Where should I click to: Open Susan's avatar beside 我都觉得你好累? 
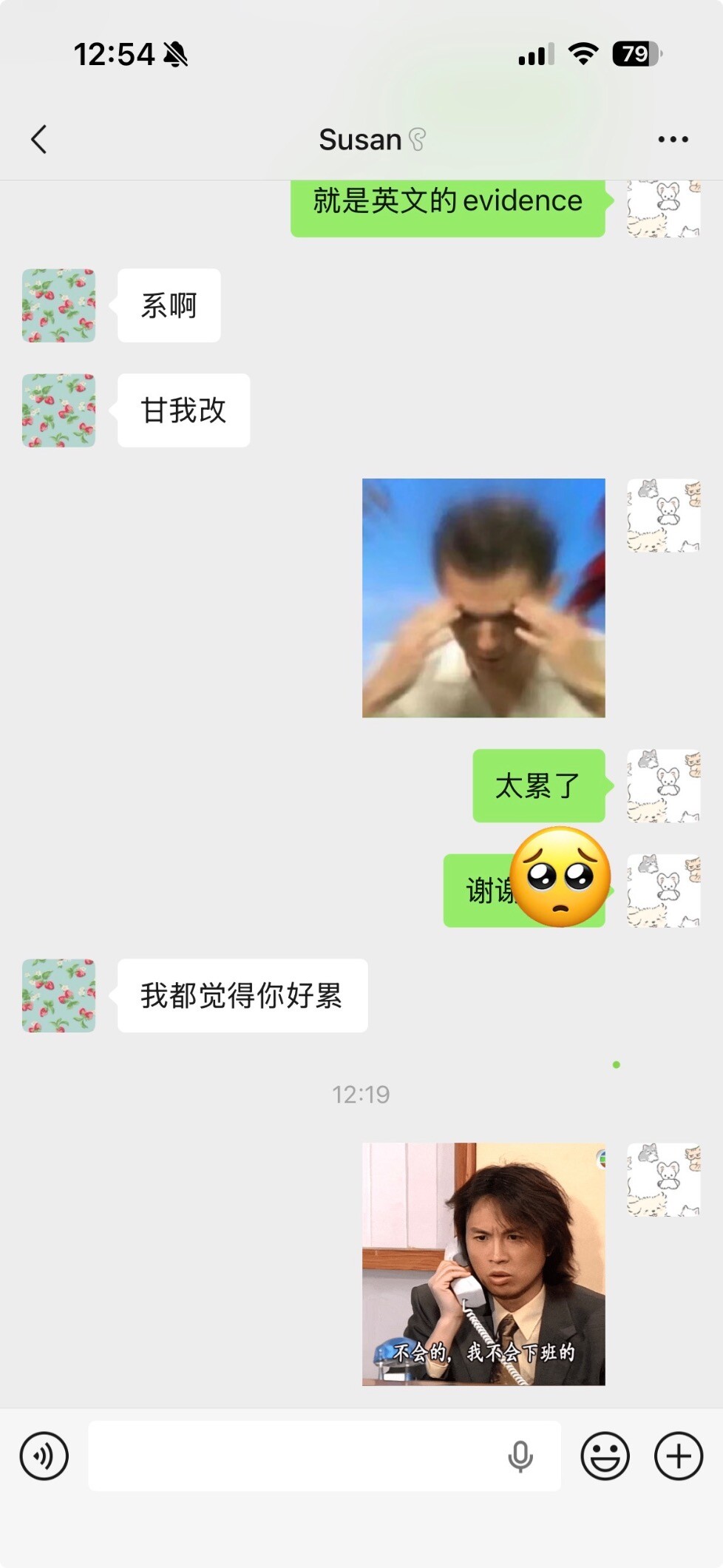point(58,996)
